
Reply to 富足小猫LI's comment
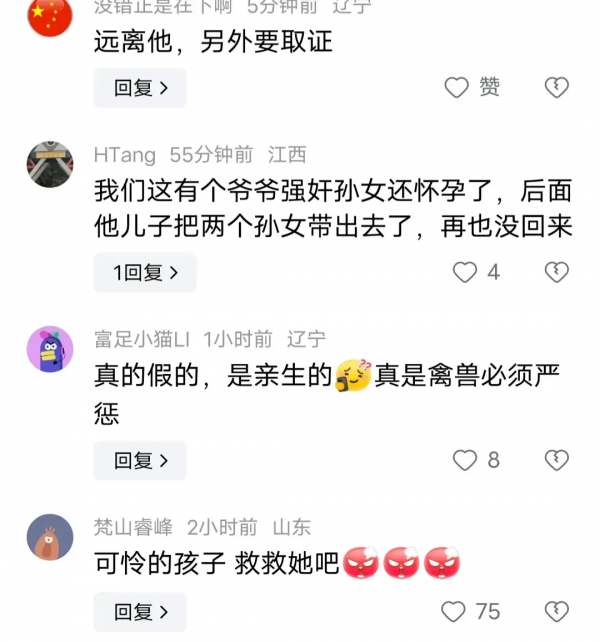140,460
